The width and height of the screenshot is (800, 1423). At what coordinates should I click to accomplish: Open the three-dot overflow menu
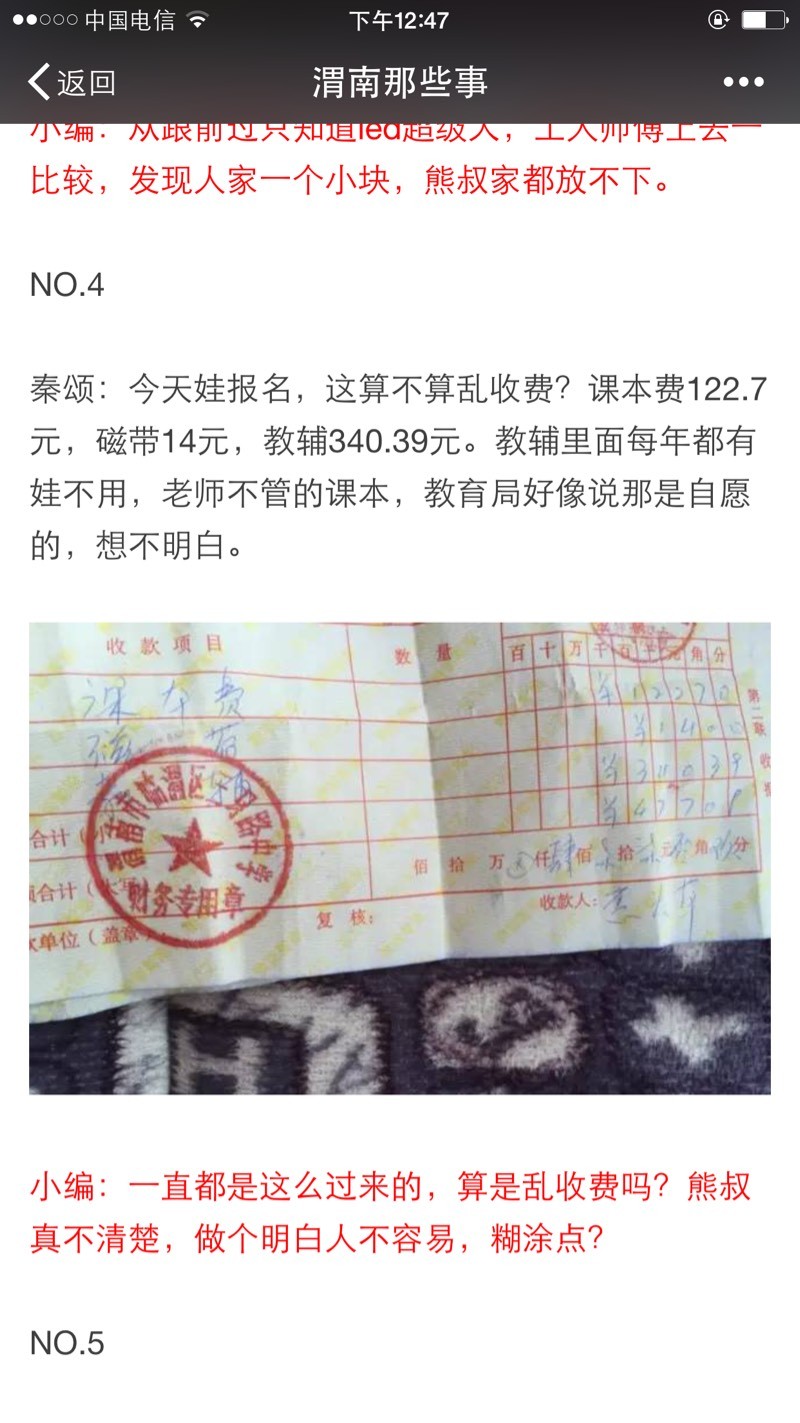(x=743, y=82)
